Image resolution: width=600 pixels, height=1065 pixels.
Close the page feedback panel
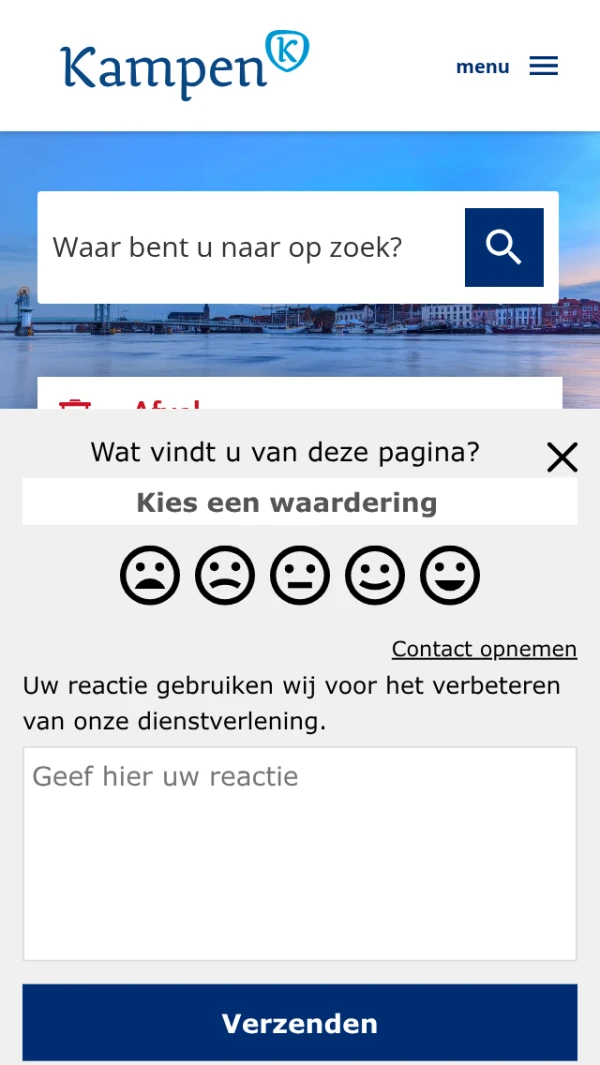click(562, 457)
